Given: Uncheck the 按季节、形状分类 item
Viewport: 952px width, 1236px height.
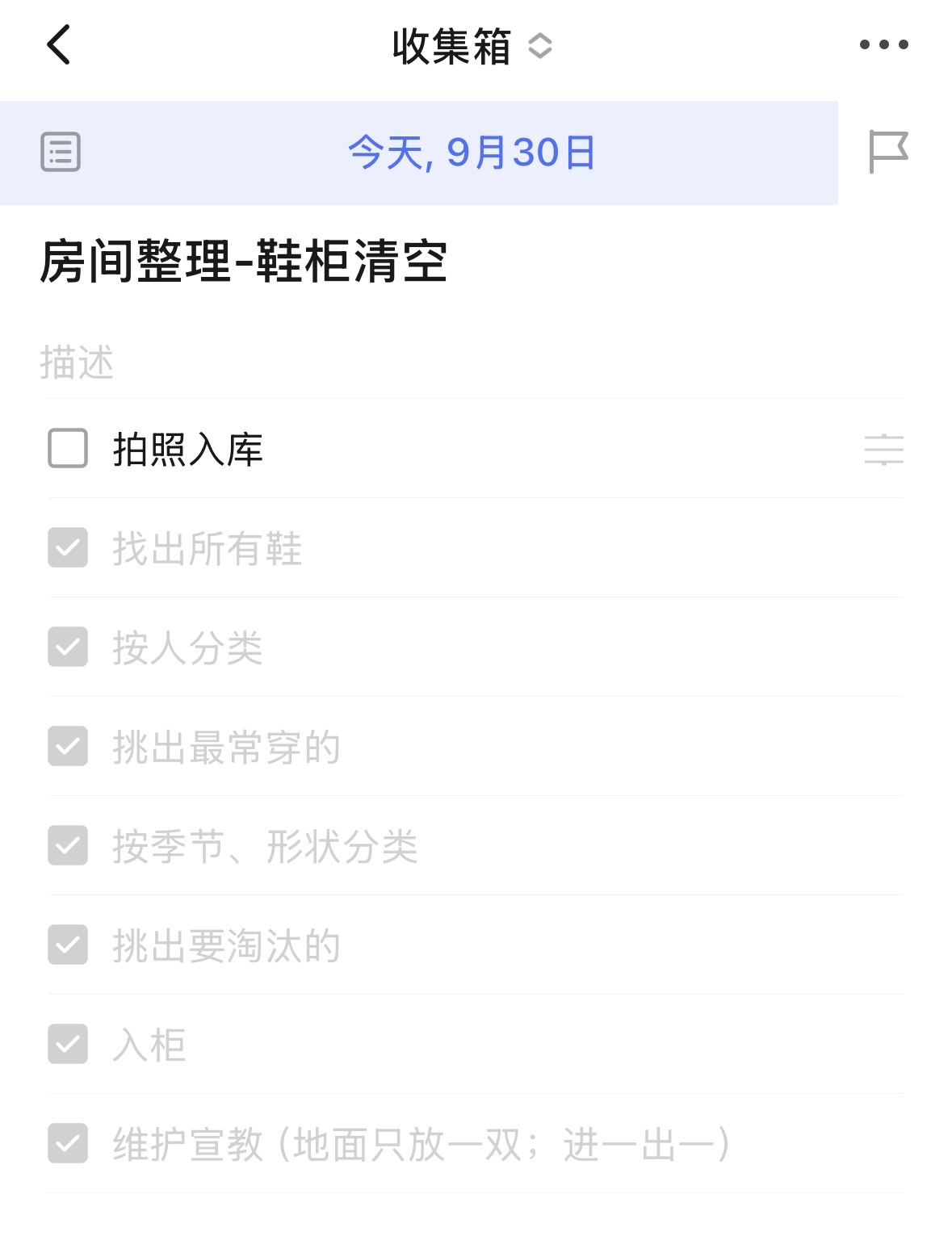Looking at the screenshot, I should (68, 846).
